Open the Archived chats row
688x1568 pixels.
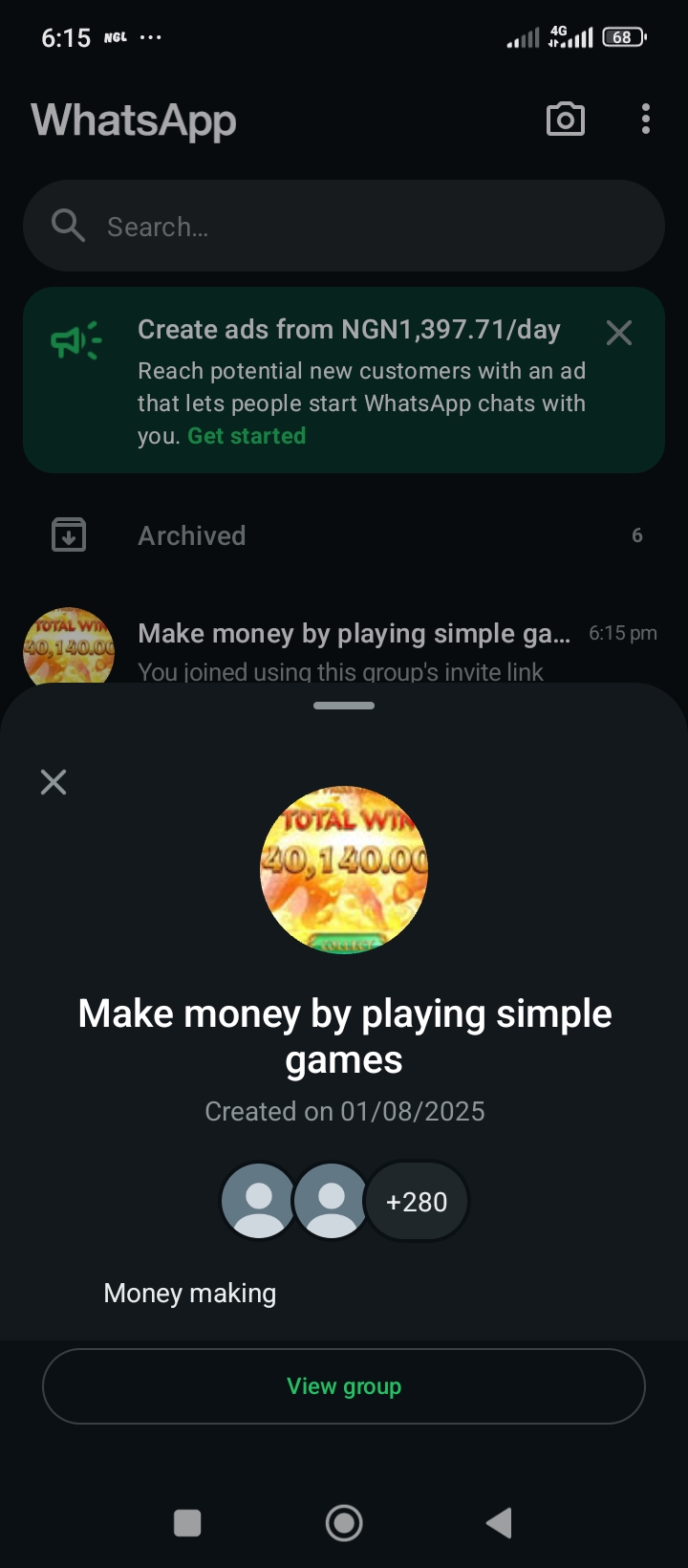[344, 535]
